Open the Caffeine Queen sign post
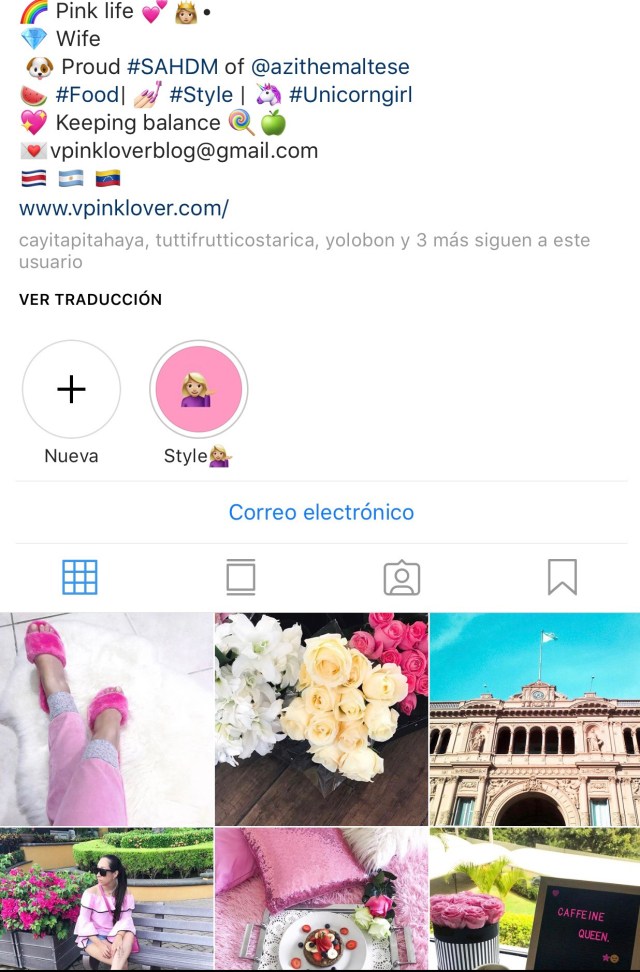Viewport: 640px width, 972px height. 534,898
